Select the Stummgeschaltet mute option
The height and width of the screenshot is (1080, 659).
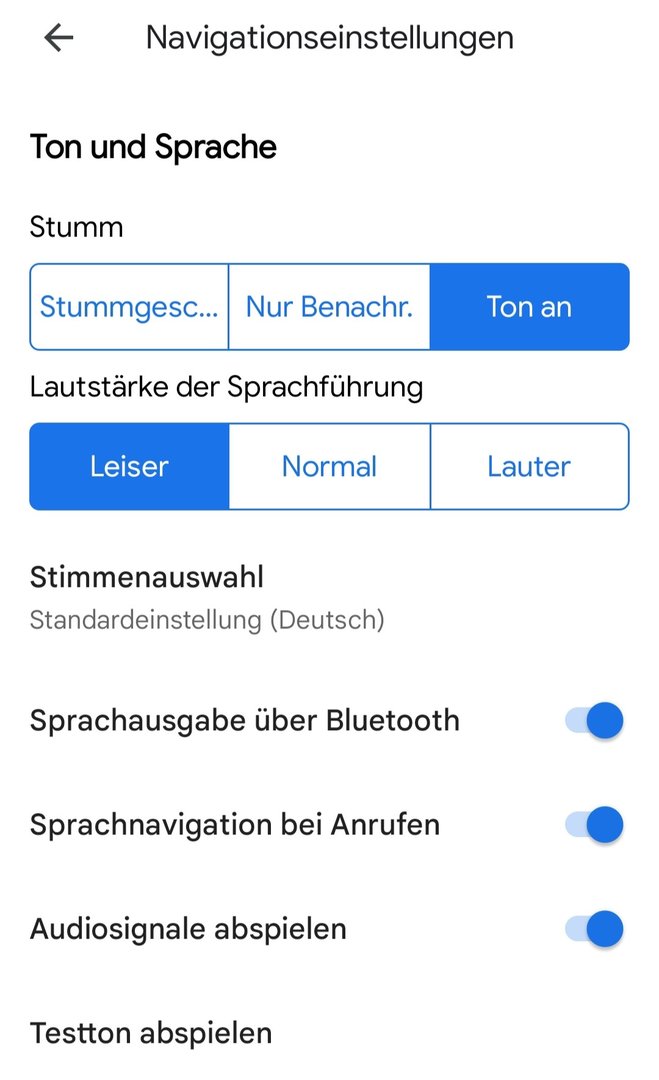click(129, 307)
